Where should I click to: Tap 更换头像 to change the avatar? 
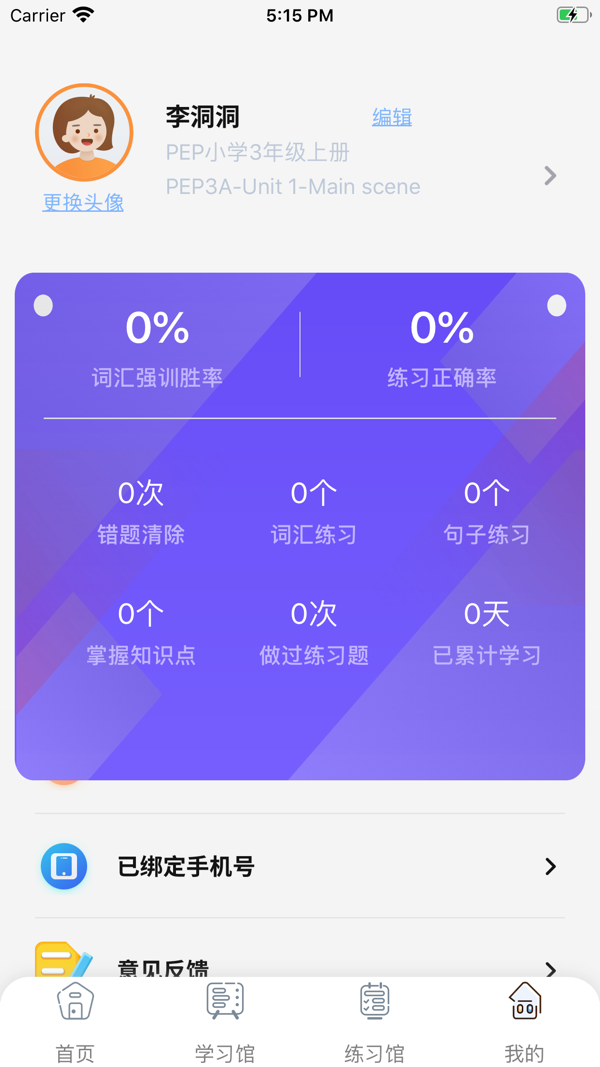(83, 202)
